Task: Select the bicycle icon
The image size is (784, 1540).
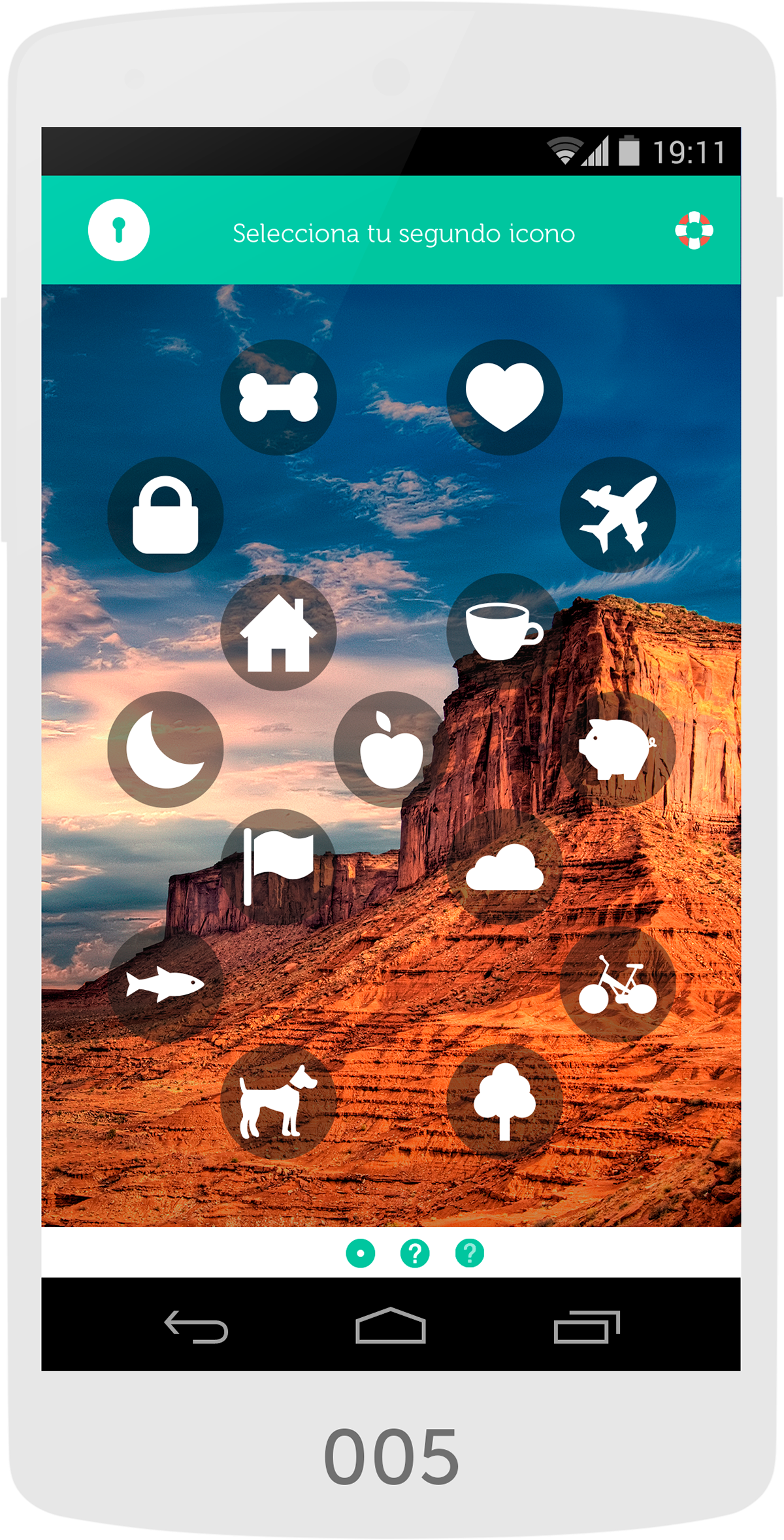Action: click(617, 984)
